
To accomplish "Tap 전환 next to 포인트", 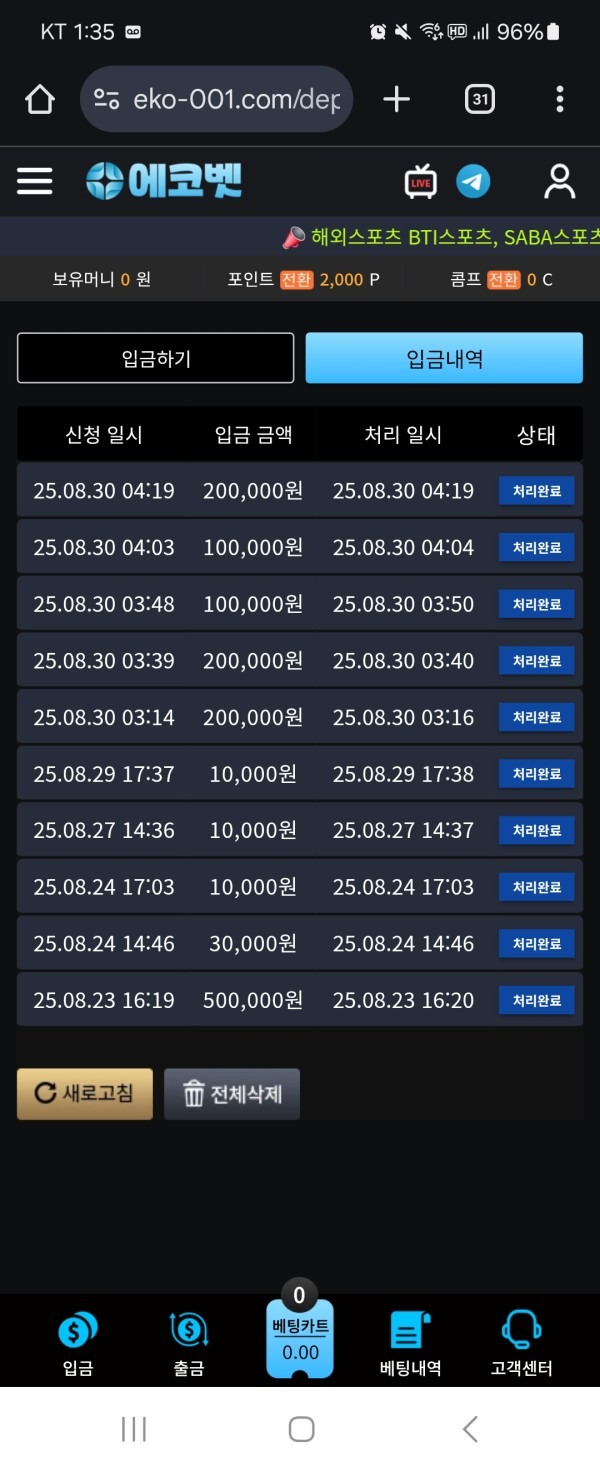I will 296,280.
